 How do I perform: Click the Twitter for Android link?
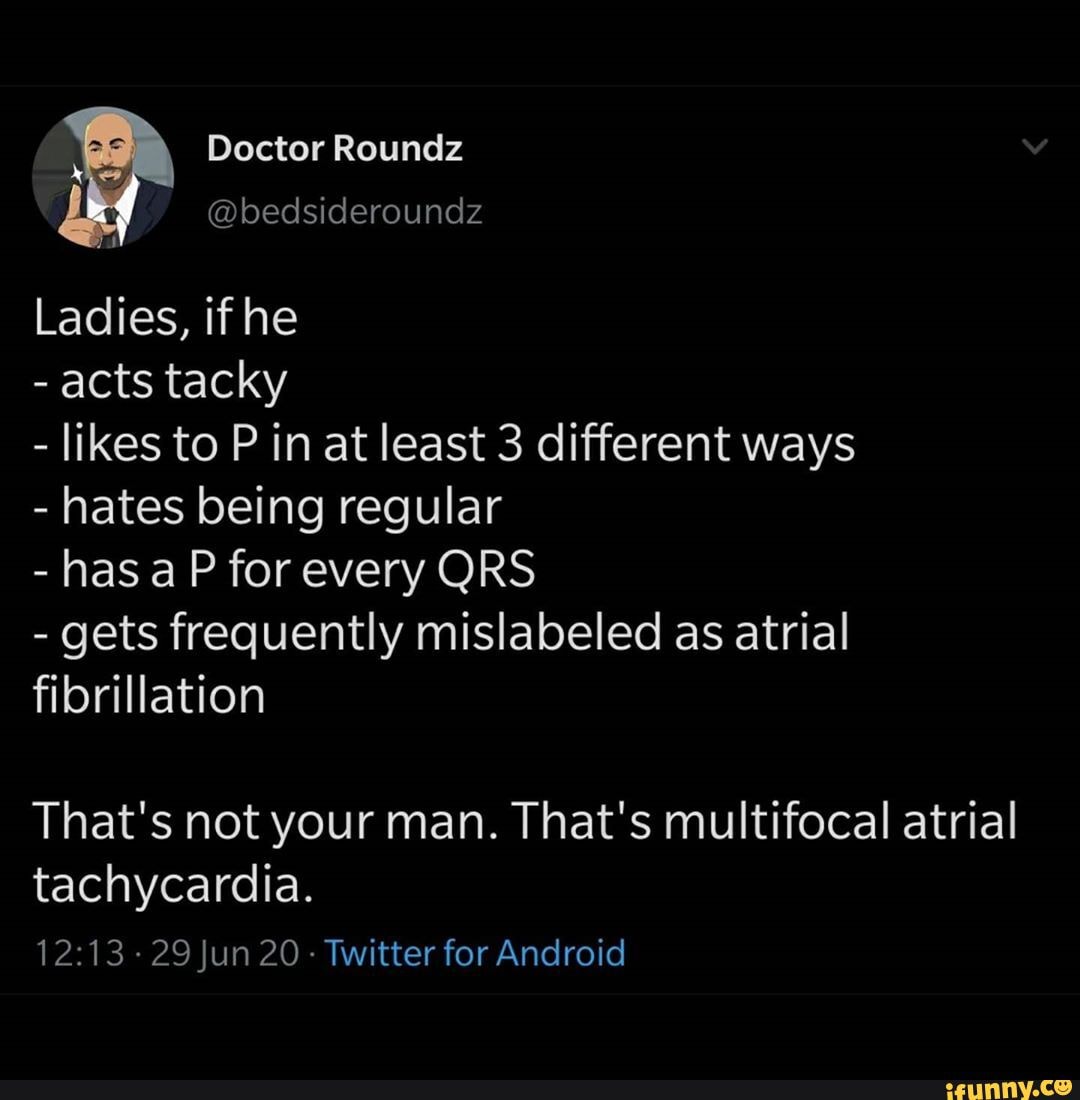point(477,953)
